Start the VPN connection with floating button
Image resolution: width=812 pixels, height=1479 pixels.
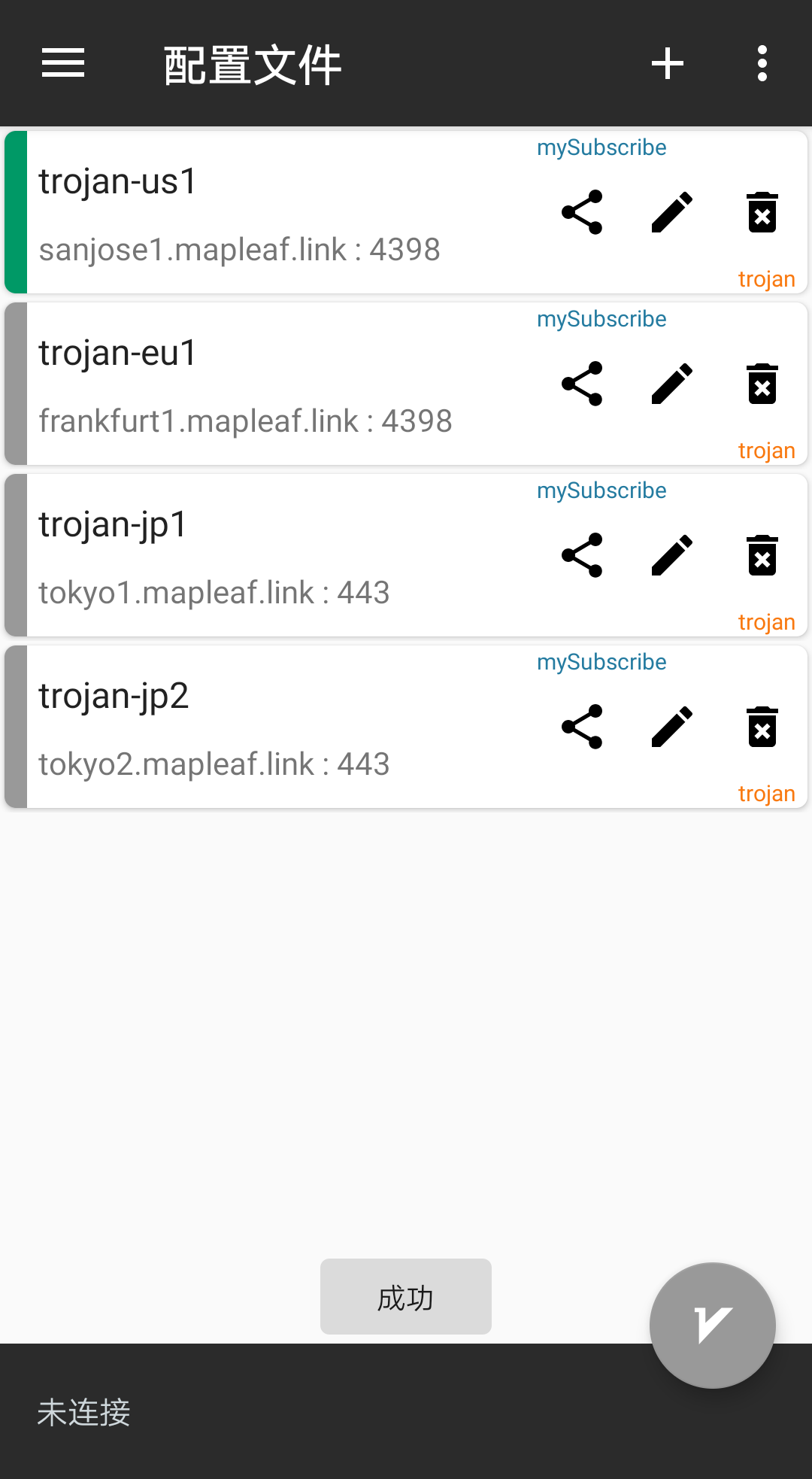click(713, 1326)
